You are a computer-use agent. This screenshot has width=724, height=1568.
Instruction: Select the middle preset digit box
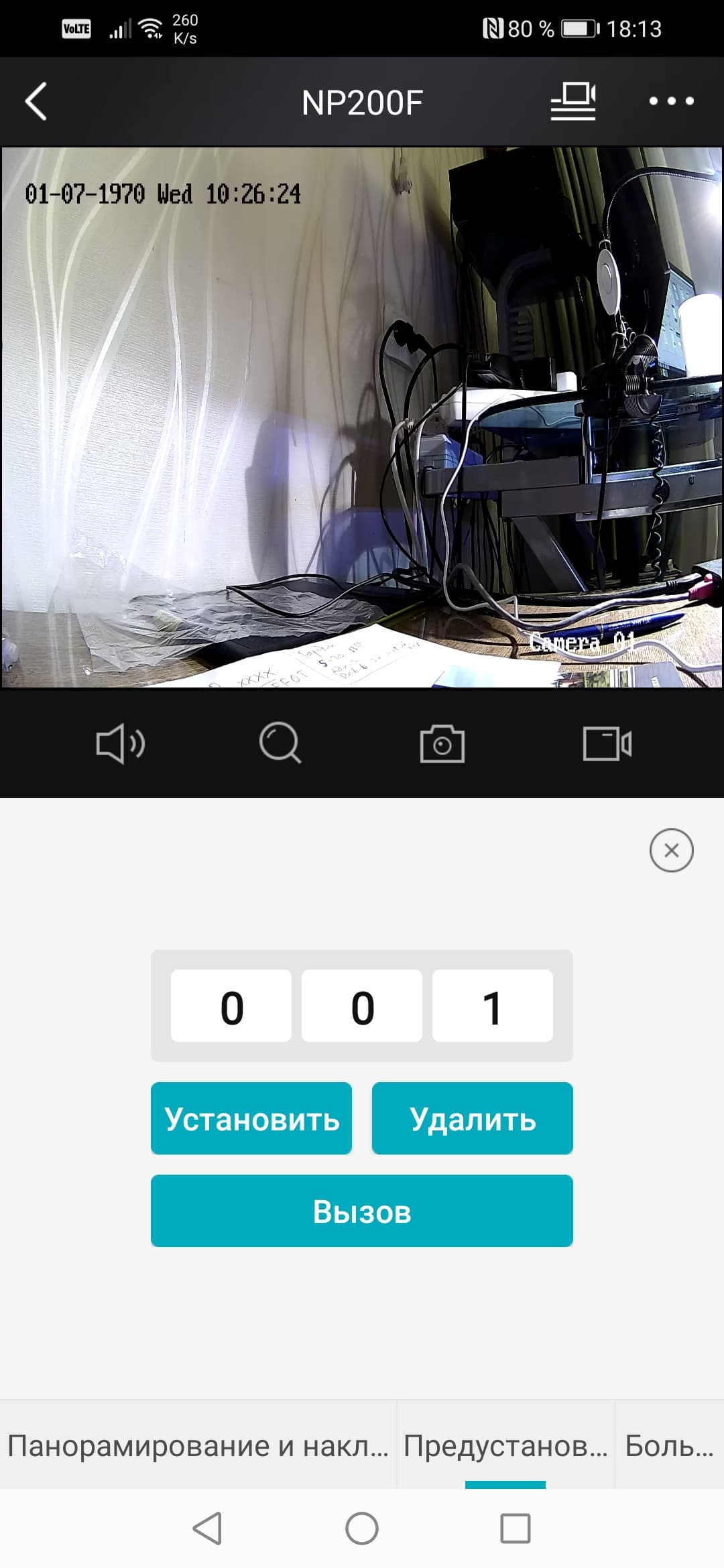click(x=362, y=1006)
